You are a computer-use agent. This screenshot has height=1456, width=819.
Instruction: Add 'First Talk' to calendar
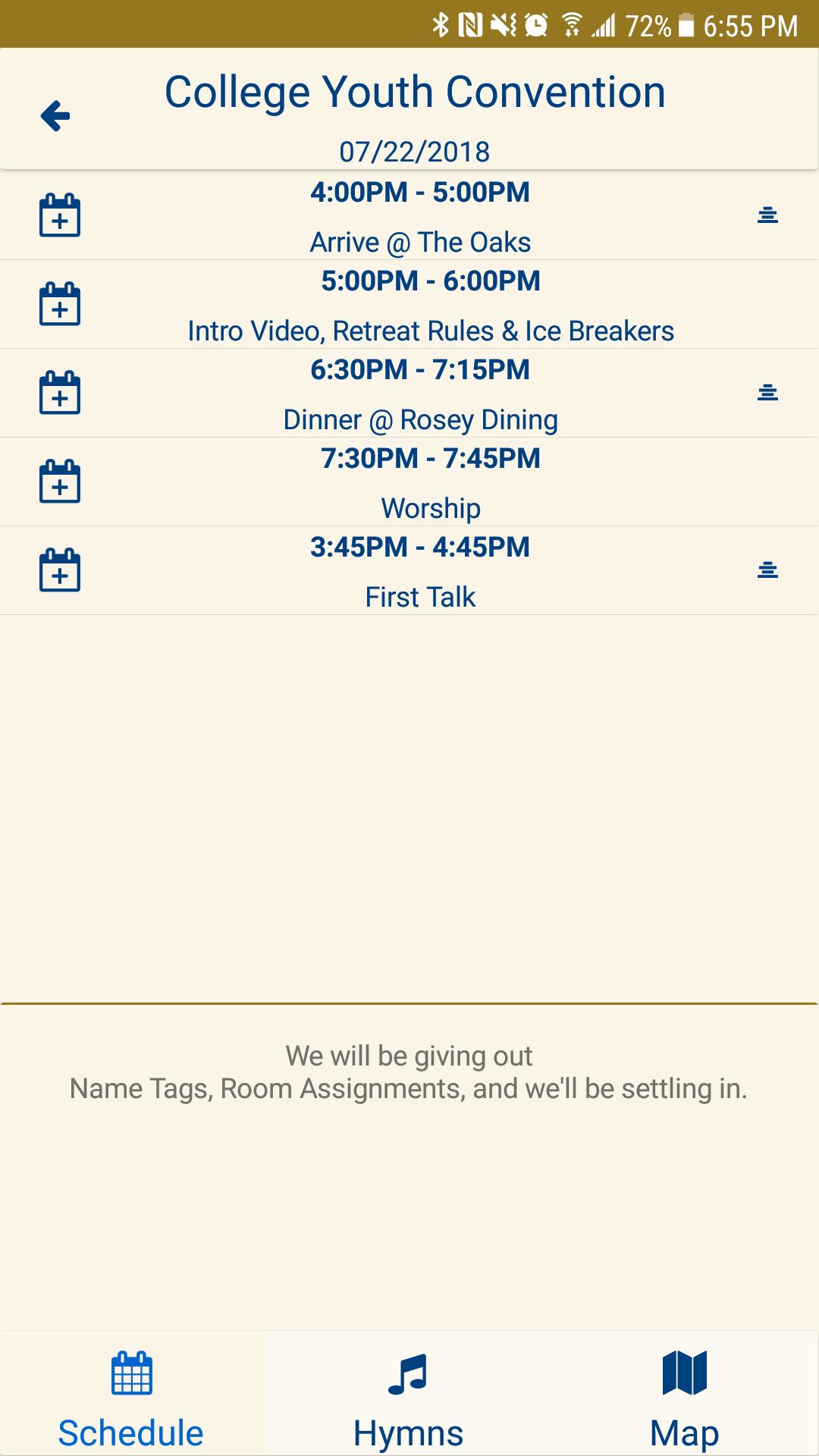point(61,570)
